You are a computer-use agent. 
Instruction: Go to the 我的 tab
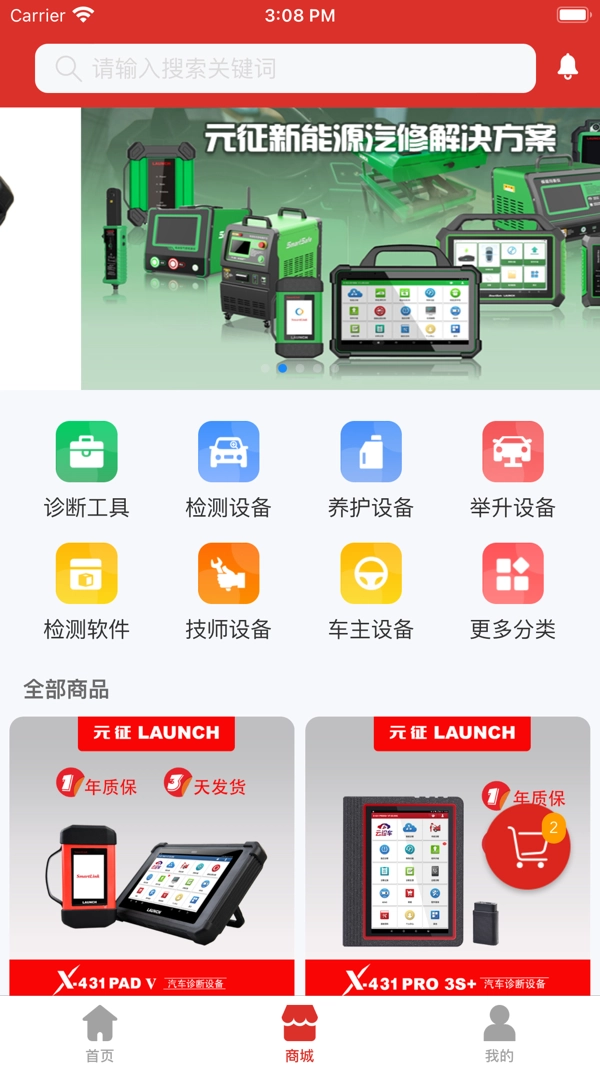click(x=499, y=1034)
